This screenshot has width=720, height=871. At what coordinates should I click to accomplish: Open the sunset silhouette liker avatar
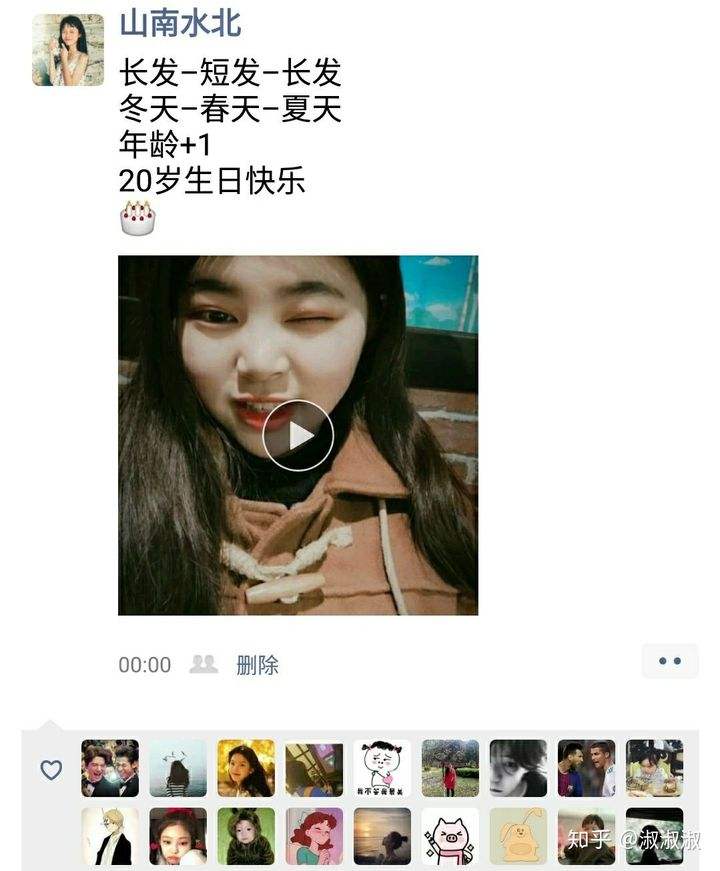pyautogui.click(x=381, y=836)
